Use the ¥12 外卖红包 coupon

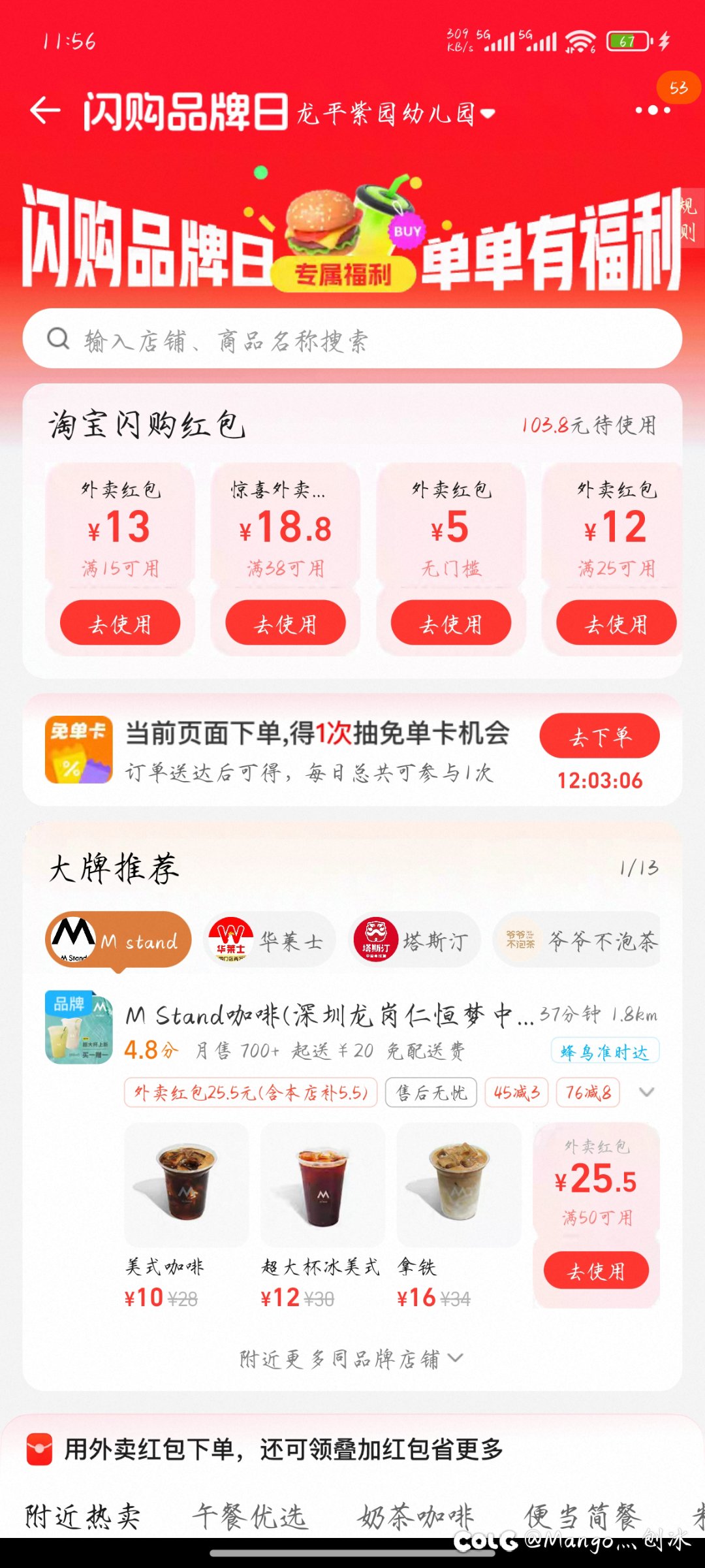pyautogui.click(x=616, y=624)
